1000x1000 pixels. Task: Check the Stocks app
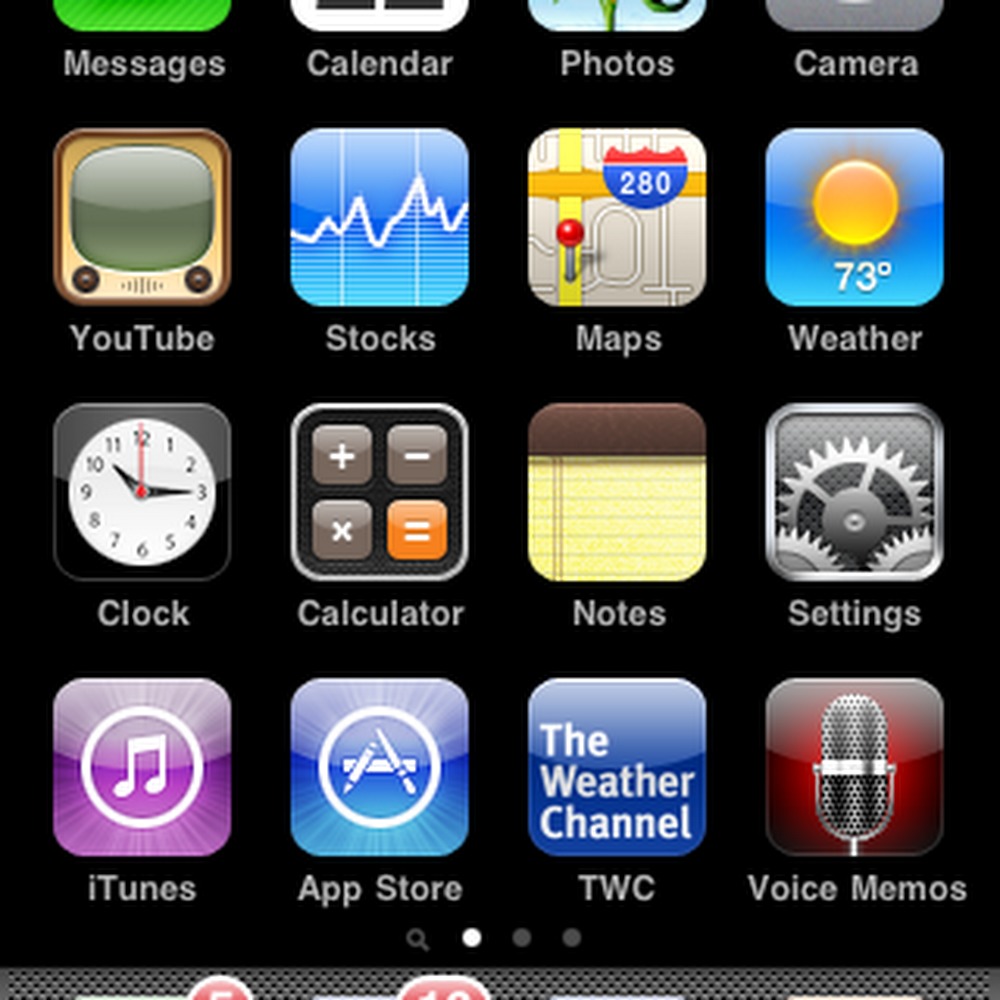coord(379,217)
